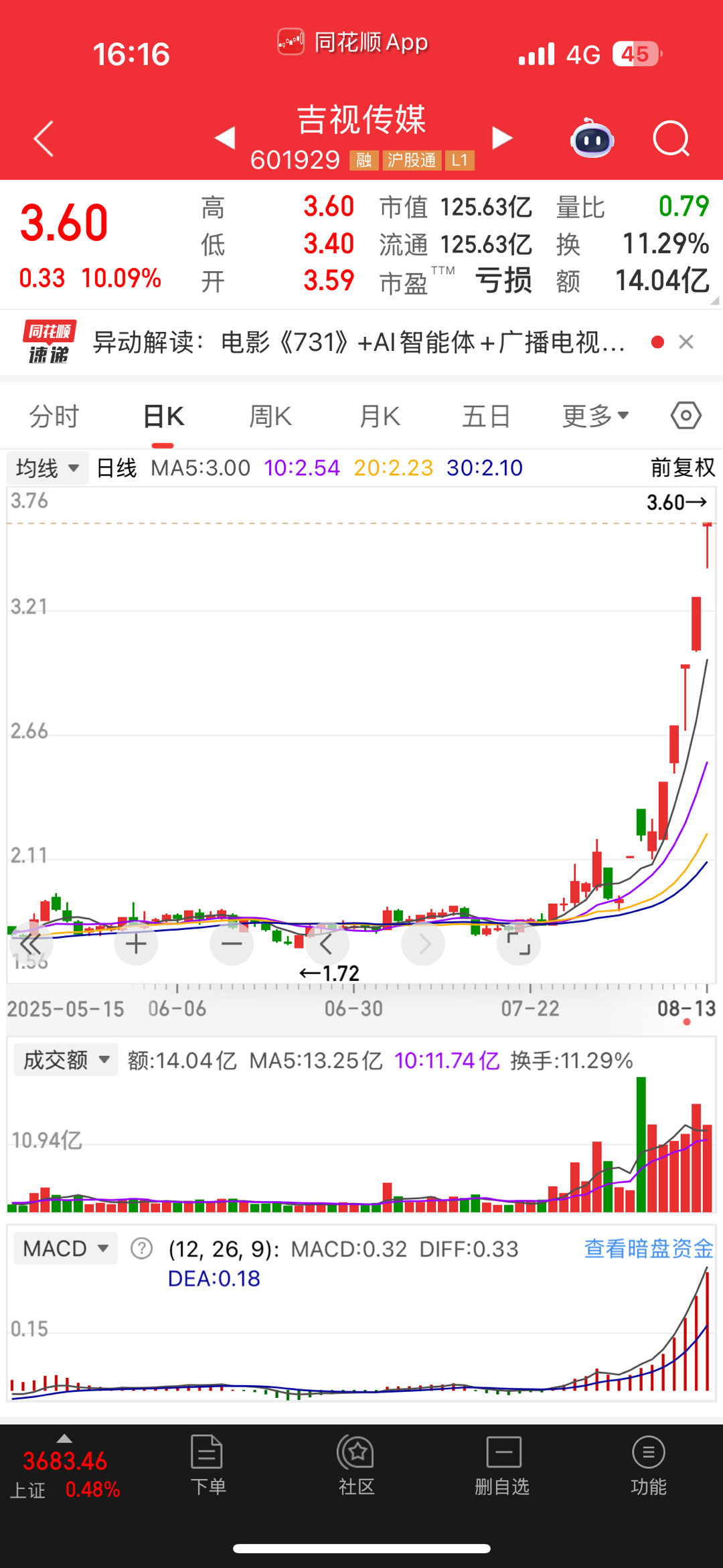The image size is (723, 1568).
Task: Zoom out the K-line chart
Action: [232, 944]
